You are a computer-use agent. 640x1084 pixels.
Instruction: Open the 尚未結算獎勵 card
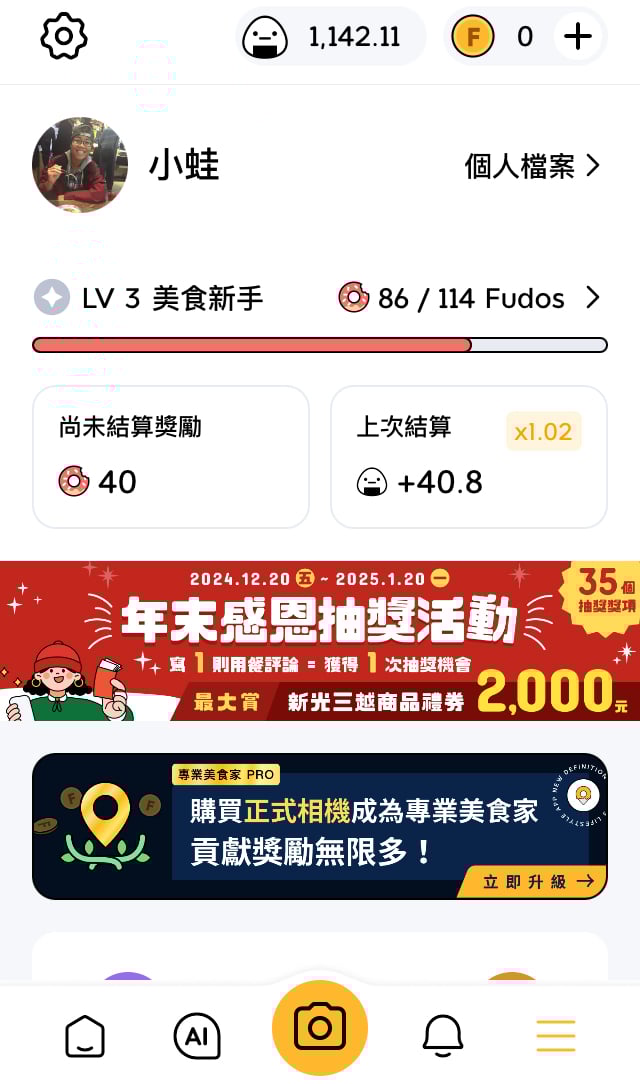click(171, 456)
